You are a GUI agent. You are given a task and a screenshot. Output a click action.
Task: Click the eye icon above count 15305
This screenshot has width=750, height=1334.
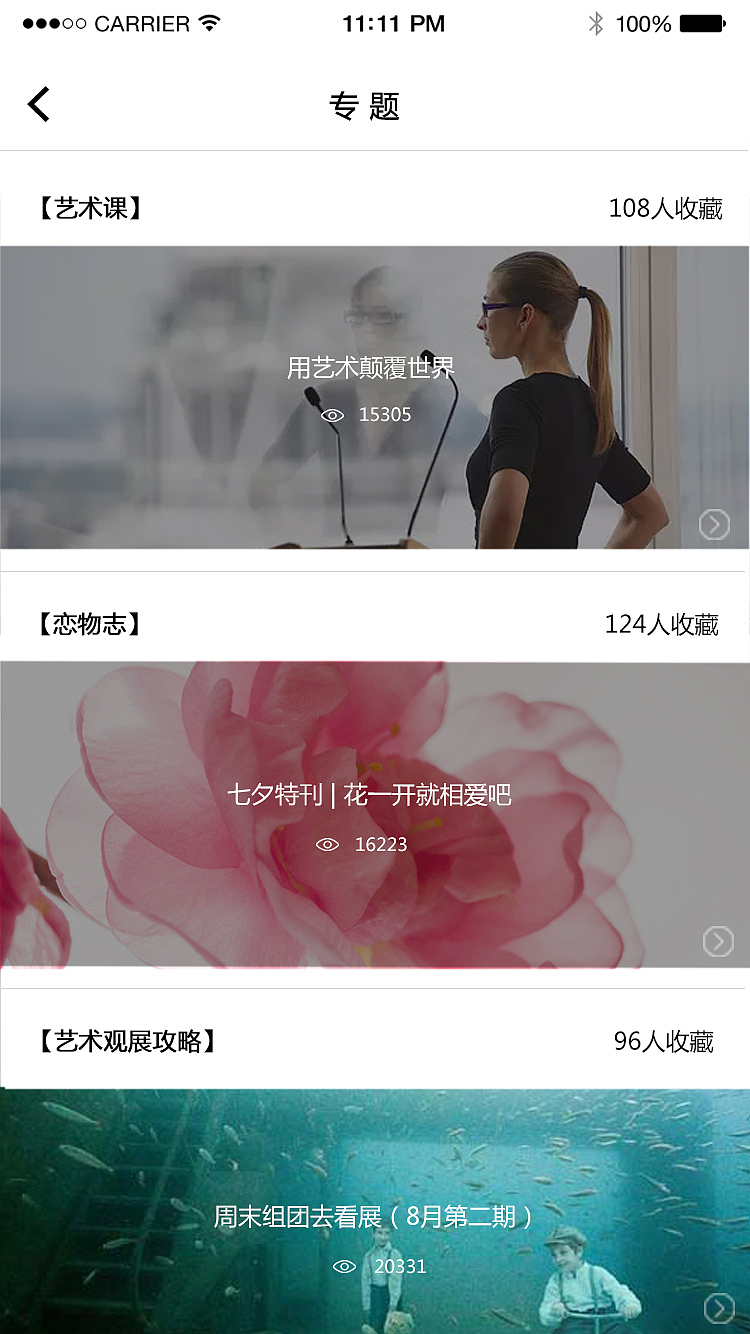[x=332, y=414]
